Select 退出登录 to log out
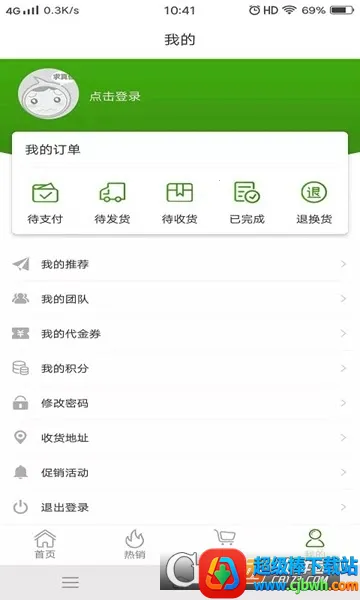 click(x=180, y=507)
